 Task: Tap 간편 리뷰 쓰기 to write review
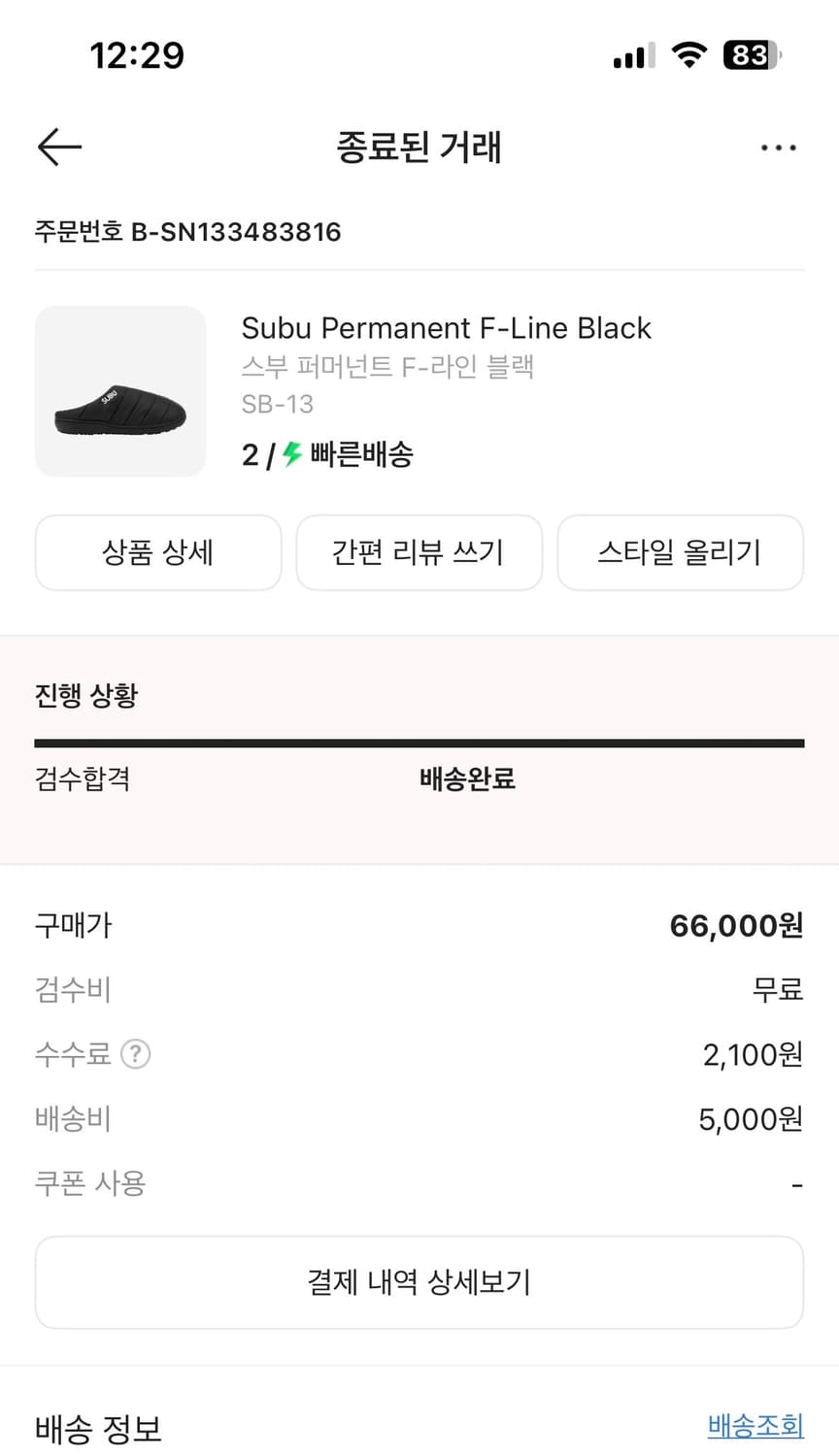click(x=419, y=552)
